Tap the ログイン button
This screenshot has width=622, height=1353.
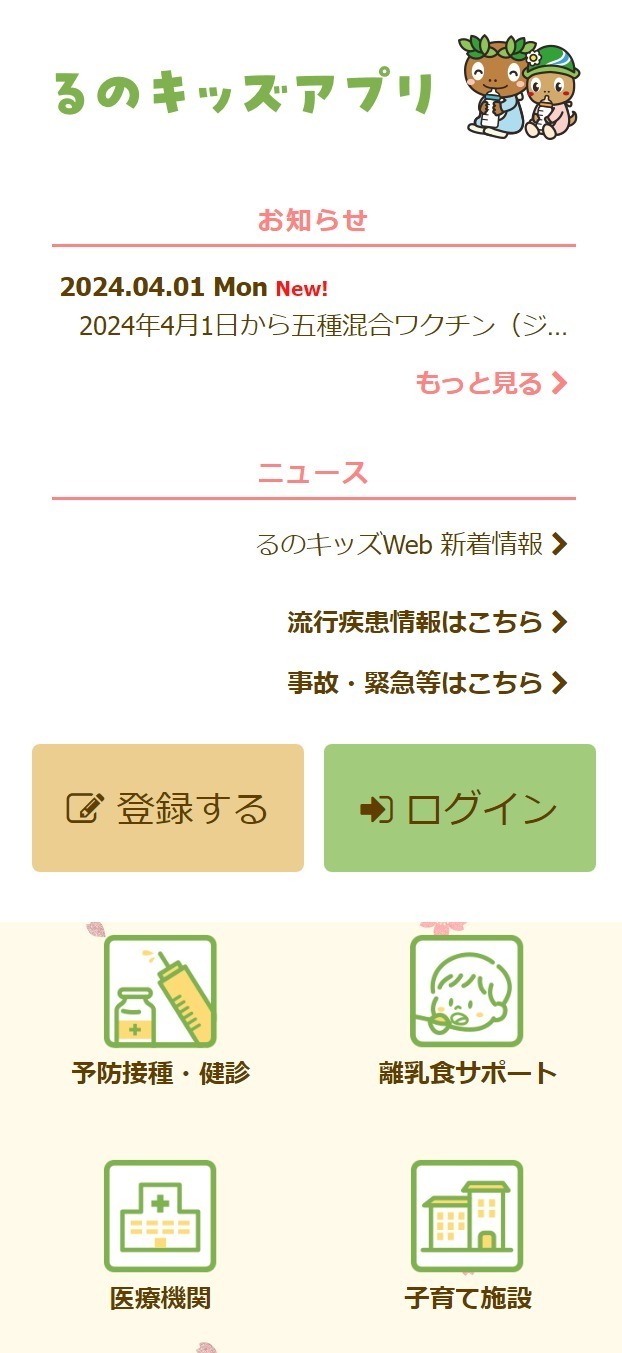pos(460,808)
